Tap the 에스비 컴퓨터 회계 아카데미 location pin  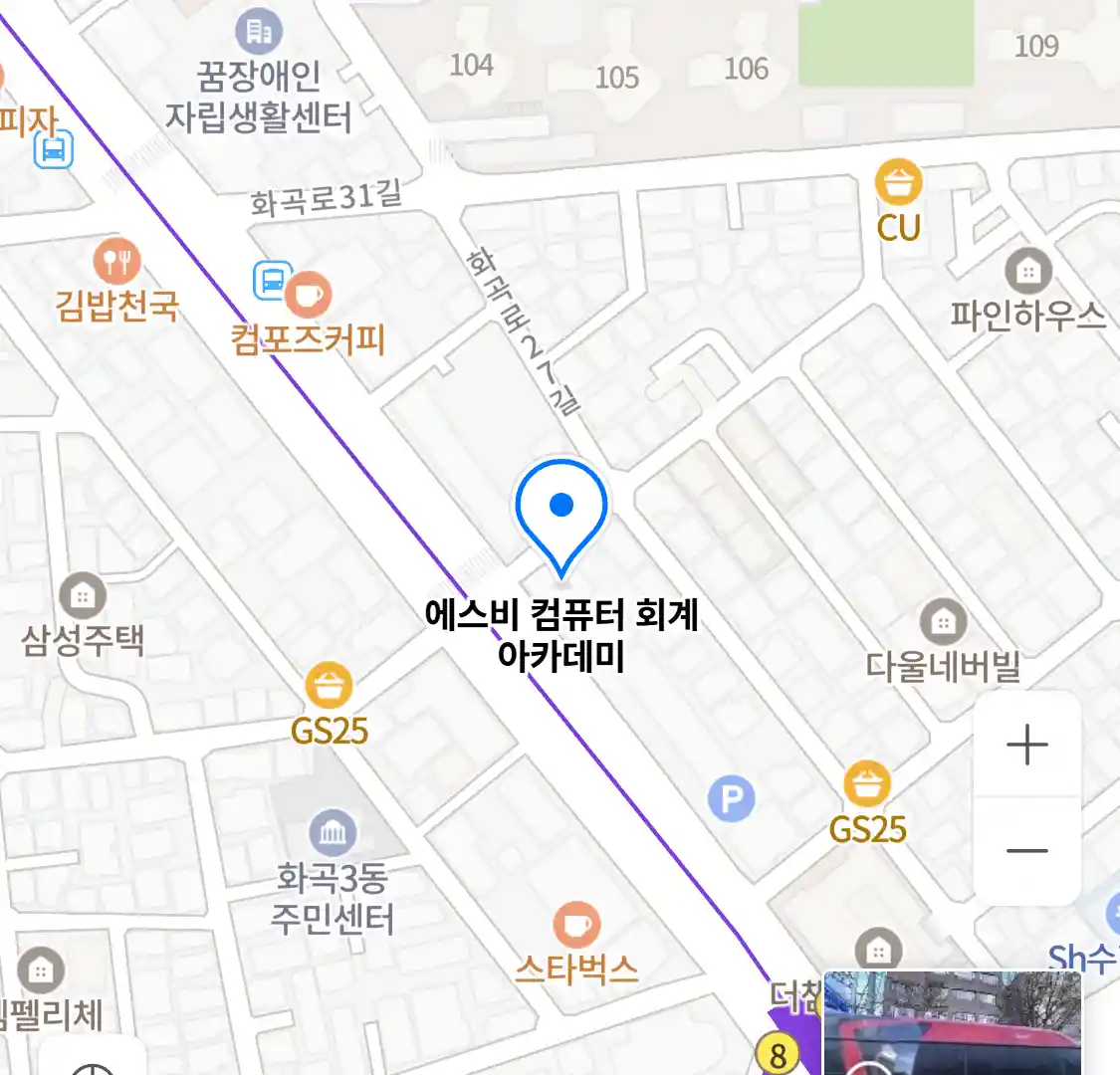561,514
